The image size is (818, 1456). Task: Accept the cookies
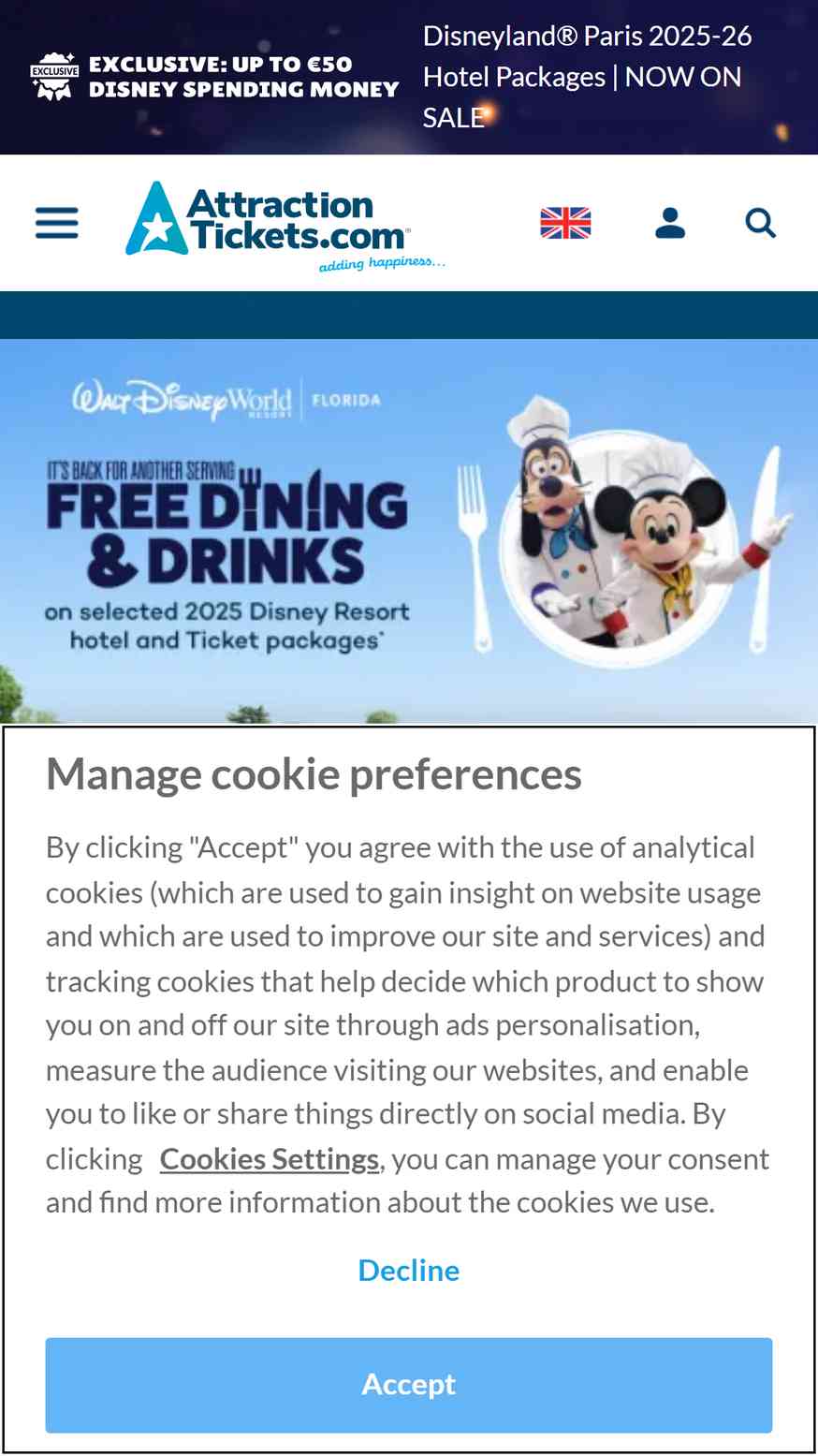click(409, 1385)
